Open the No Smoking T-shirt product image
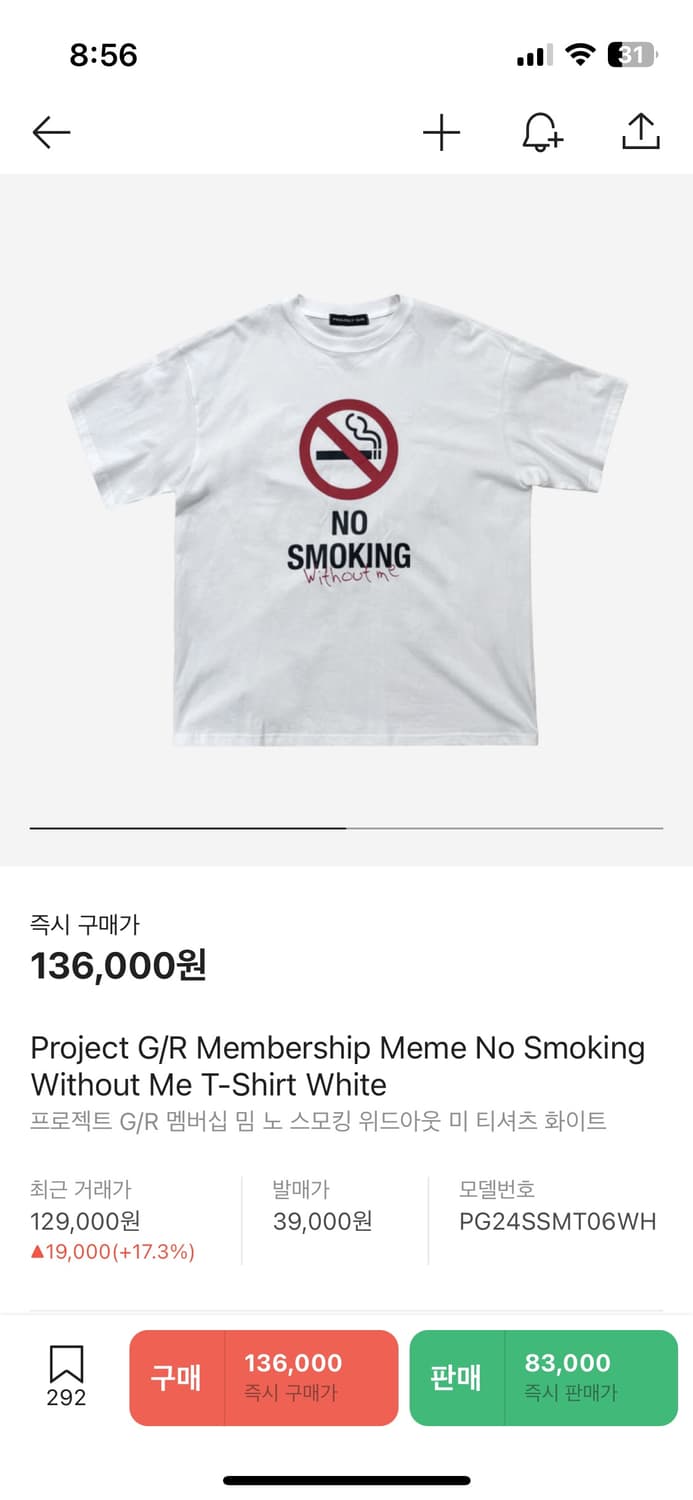Viewport: 693px width, 1500px height. coord(347,518)
